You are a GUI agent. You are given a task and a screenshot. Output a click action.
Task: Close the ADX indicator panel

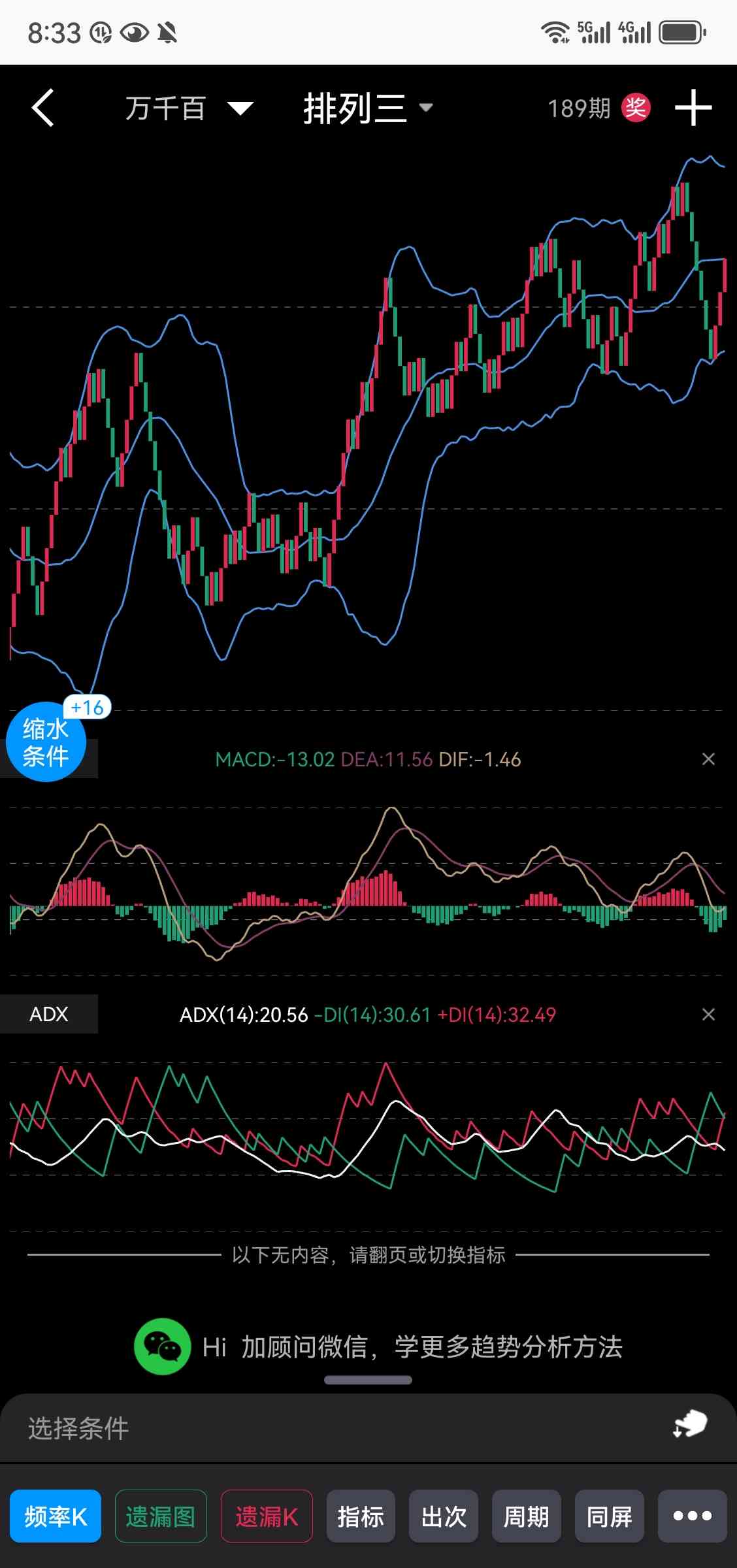[x=708, y=1015]
